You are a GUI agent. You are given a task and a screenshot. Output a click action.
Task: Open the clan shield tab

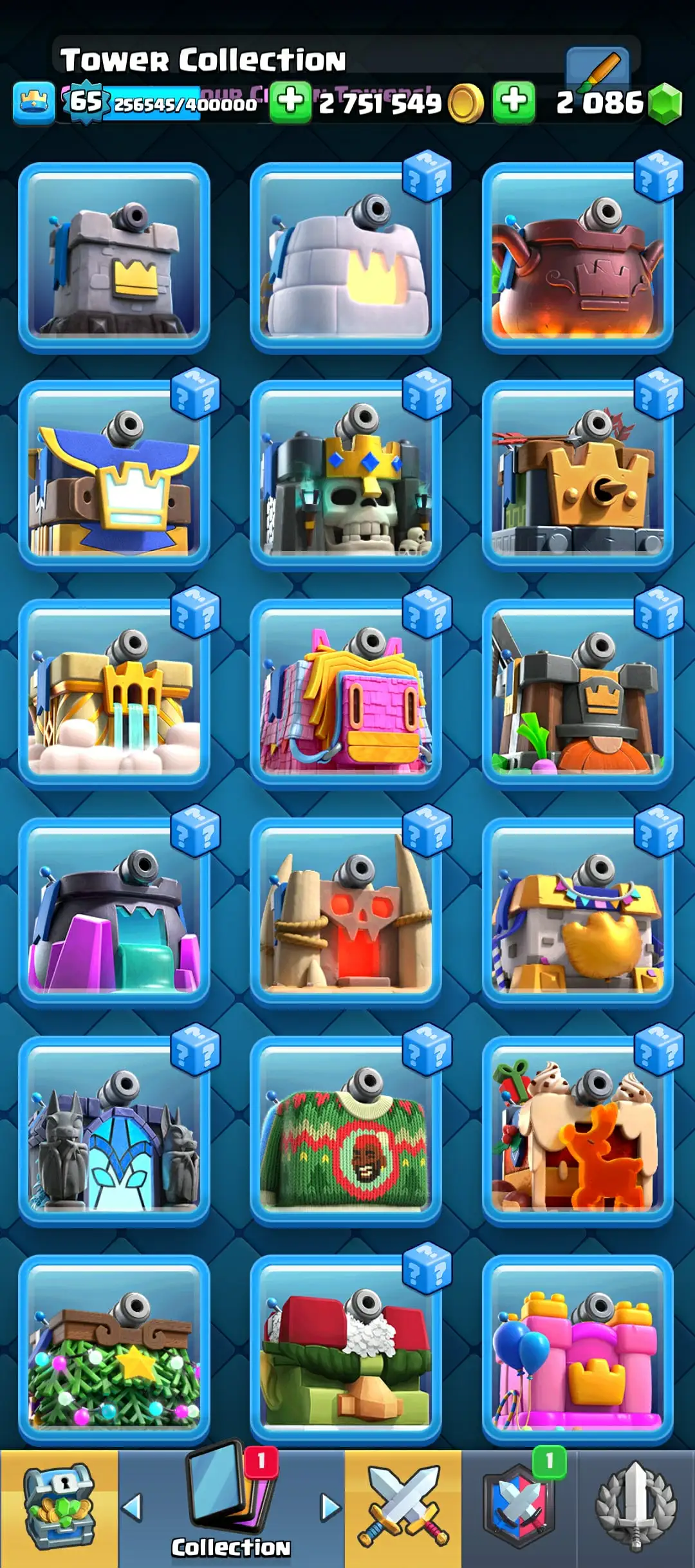519,1509
